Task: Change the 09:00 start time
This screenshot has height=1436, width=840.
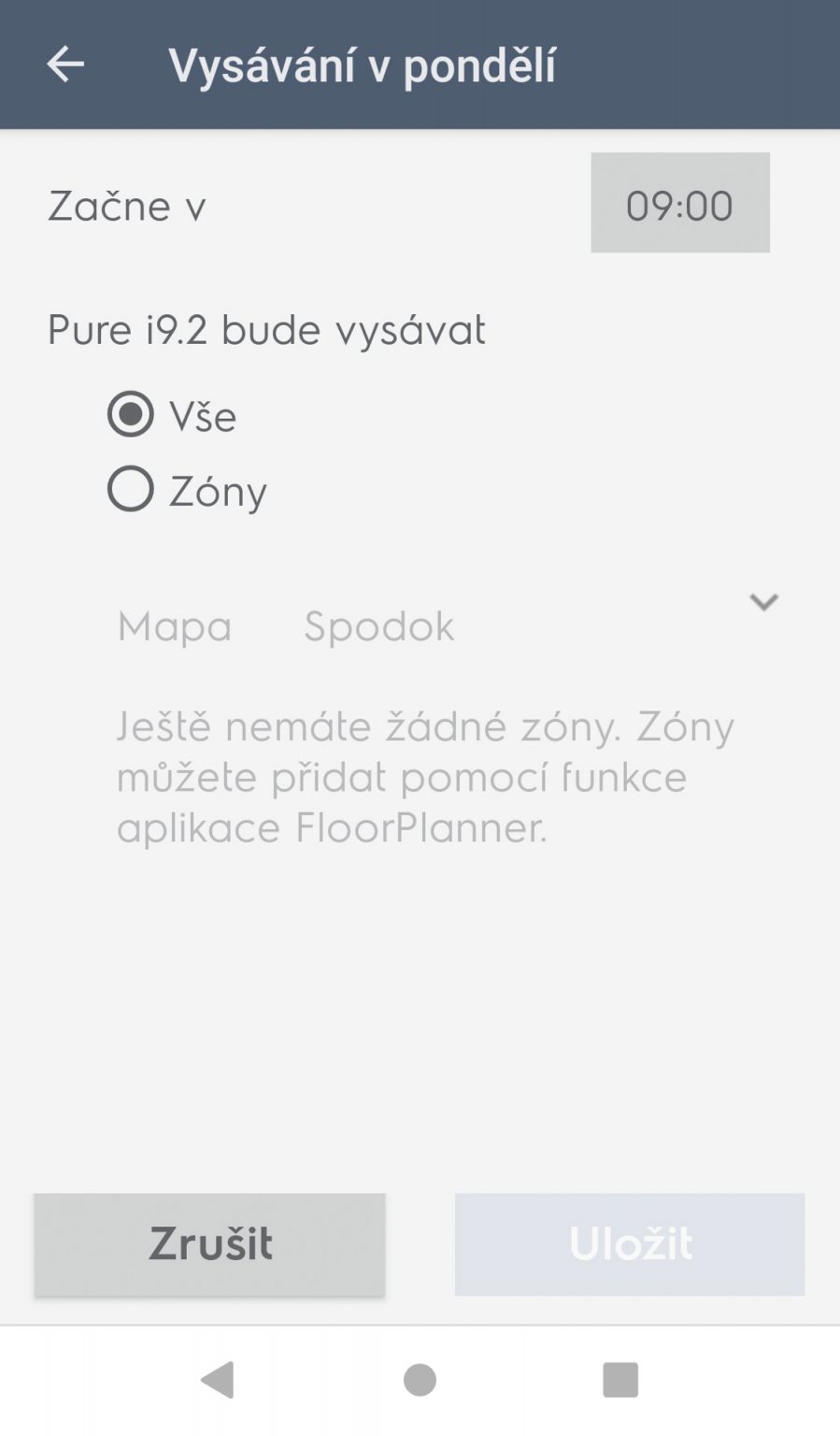Action: pyautogui.click(x=679, y=203)
